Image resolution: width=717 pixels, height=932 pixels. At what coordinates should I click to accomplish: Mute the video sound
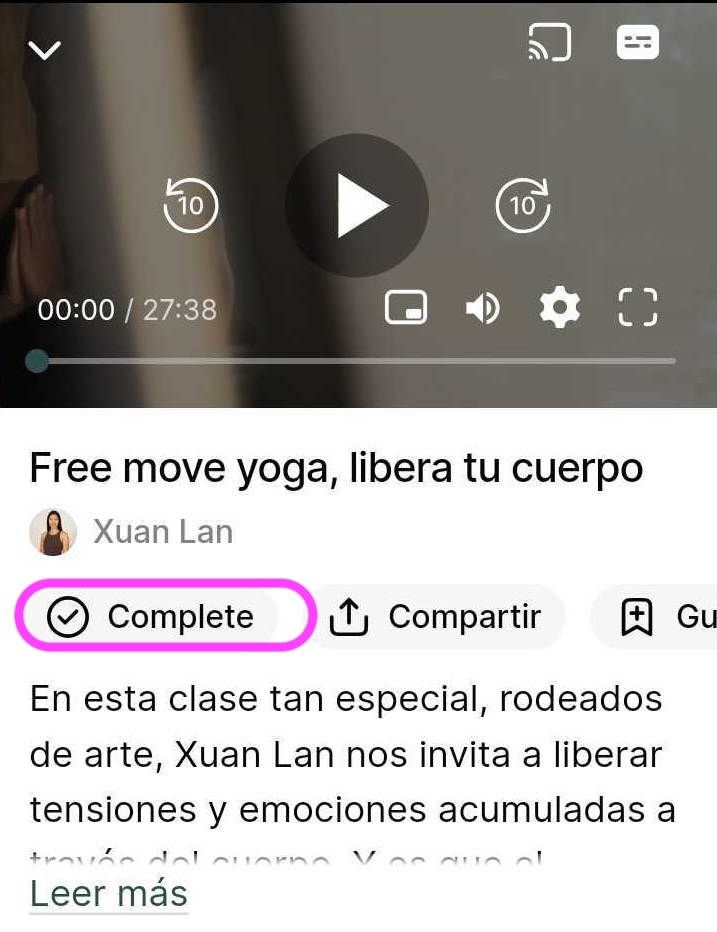tap(482, 308)
